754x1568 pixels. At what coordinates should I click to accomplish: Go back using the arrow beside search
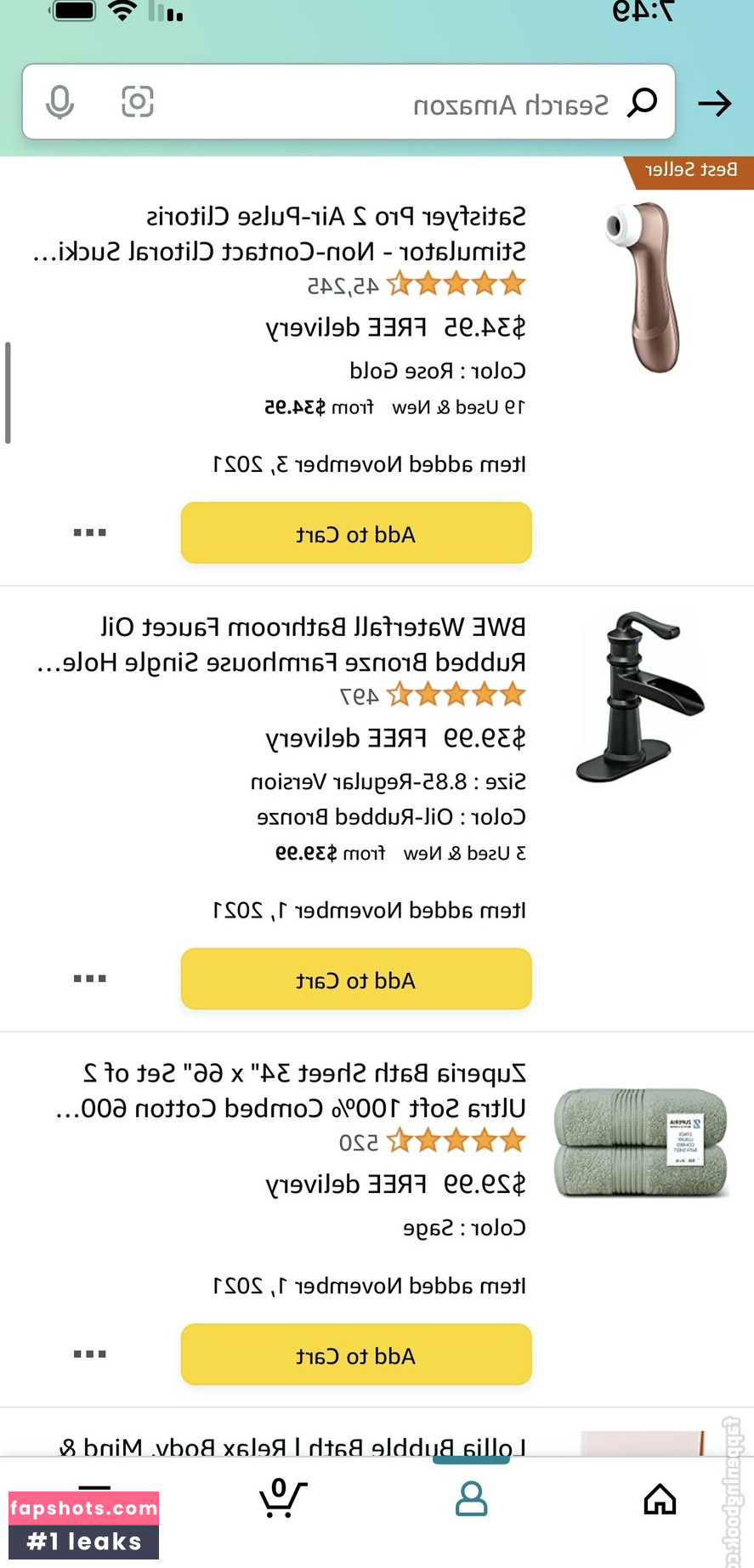coord(715,104)
